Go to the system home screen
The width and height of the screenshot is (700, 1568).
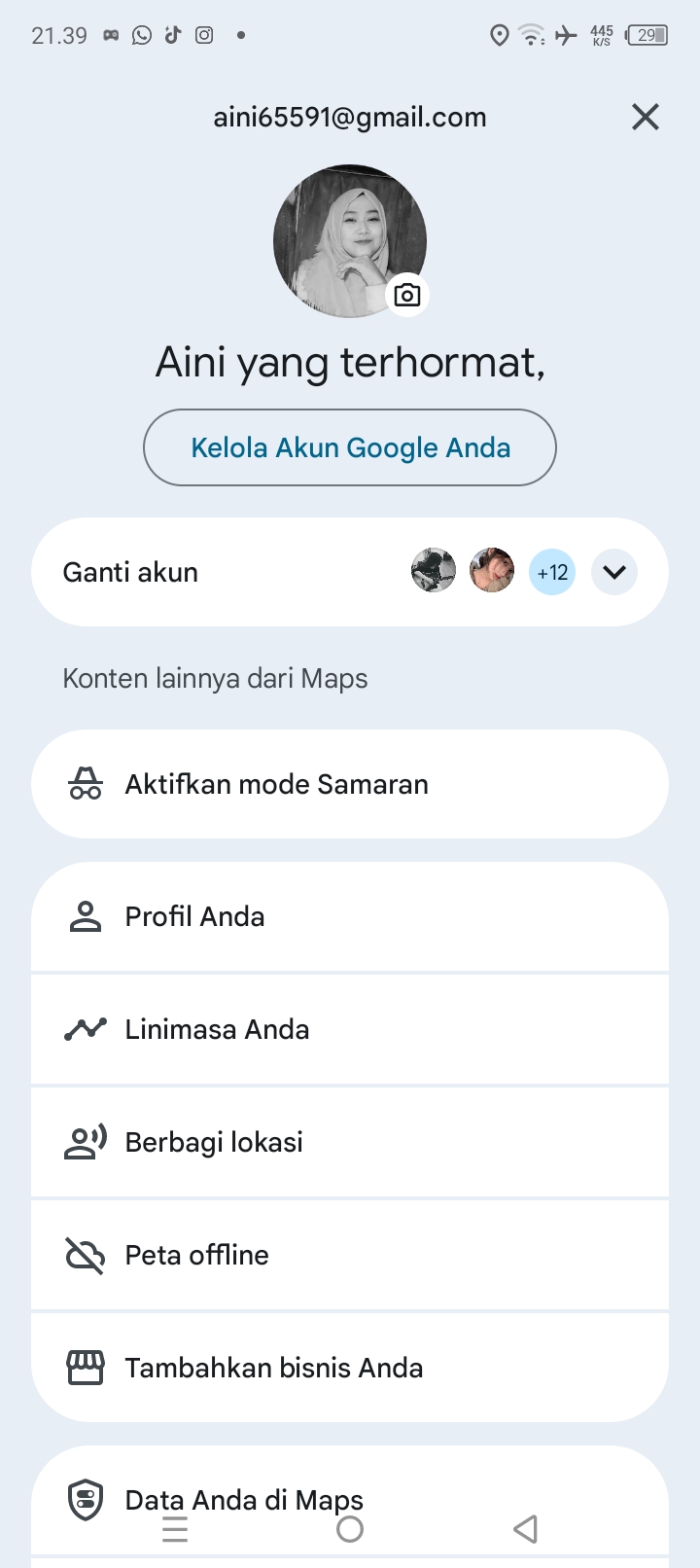point(350,1529)
